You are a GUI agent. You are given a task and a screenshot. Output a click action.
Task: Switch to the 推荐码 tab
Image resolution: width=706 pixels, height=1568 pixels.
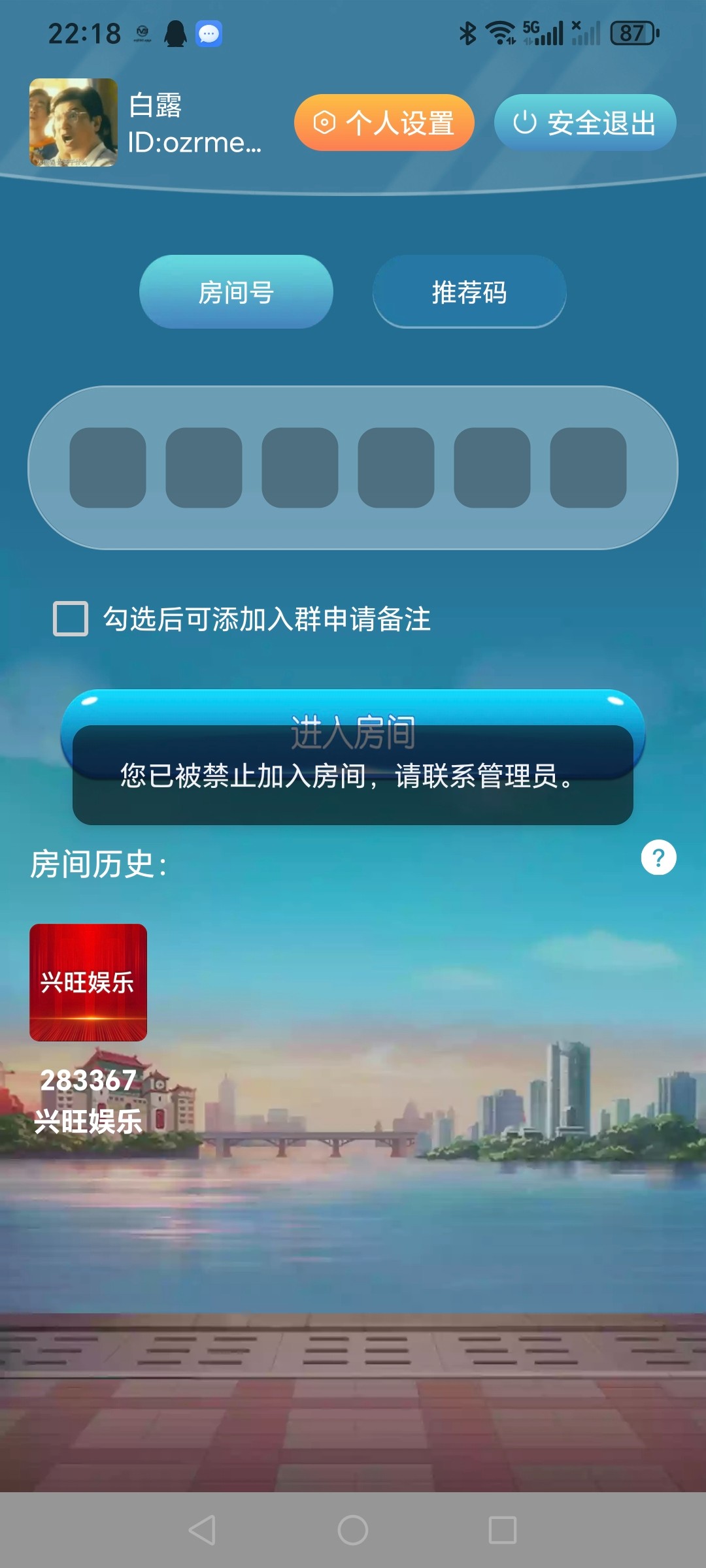point(469,292)
